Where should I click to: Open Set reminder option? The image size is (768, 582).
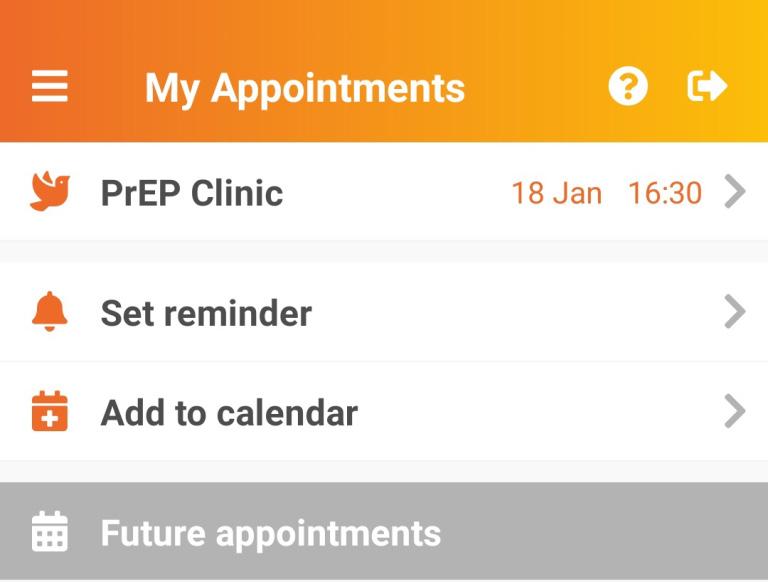pos(384,313)
